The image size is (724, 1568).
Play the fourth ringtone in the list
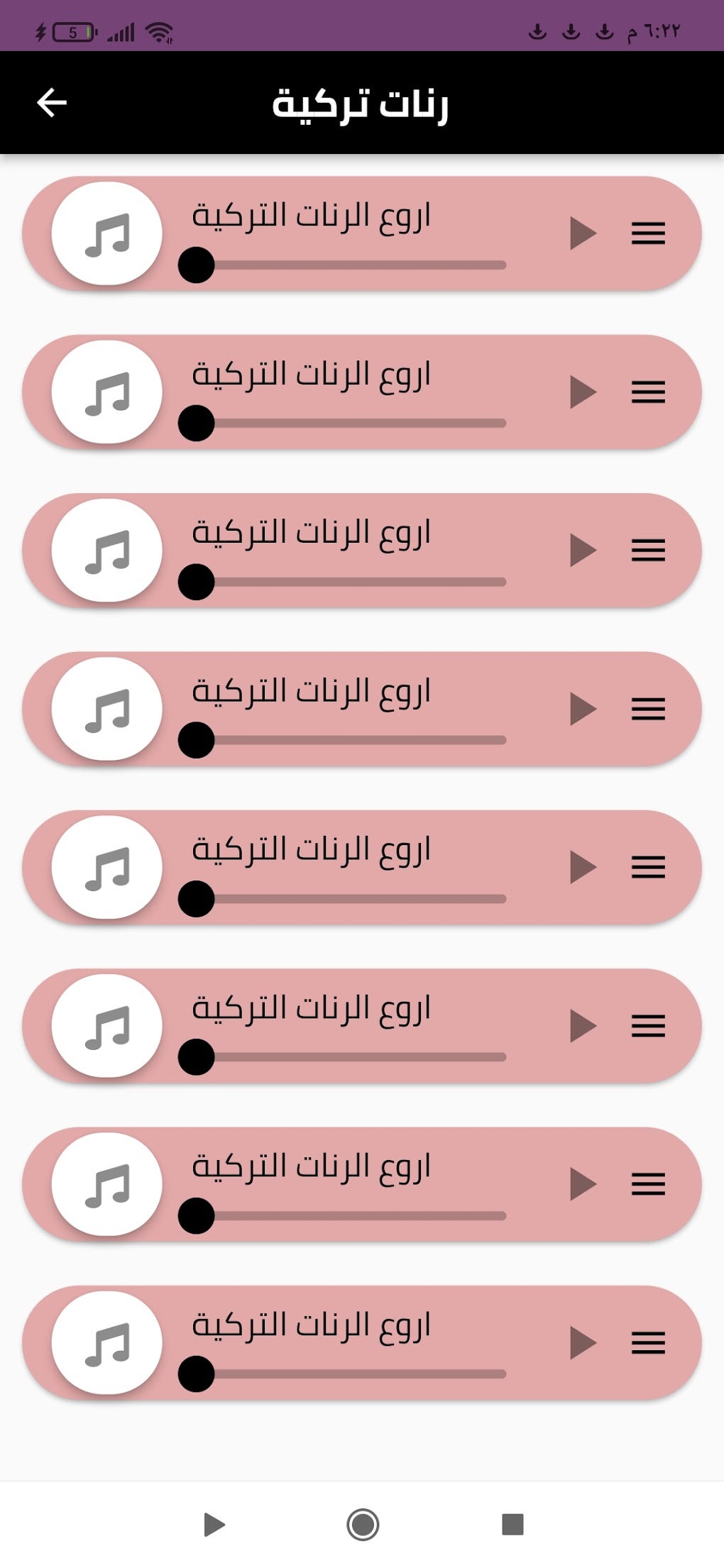click(x=583, y=709)
